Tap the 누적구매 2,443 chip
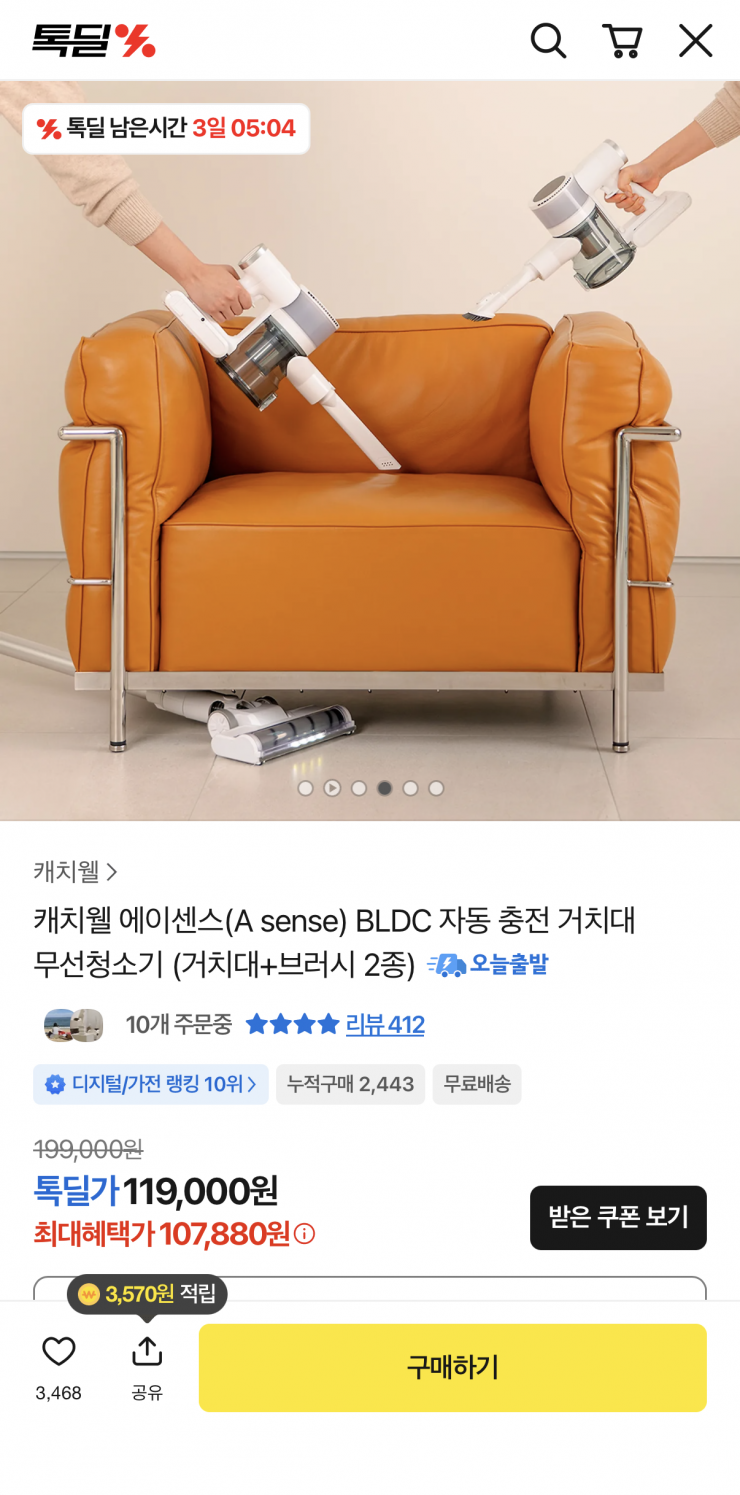Screen dimensions: 740x1495 [x=350, y=1084]
